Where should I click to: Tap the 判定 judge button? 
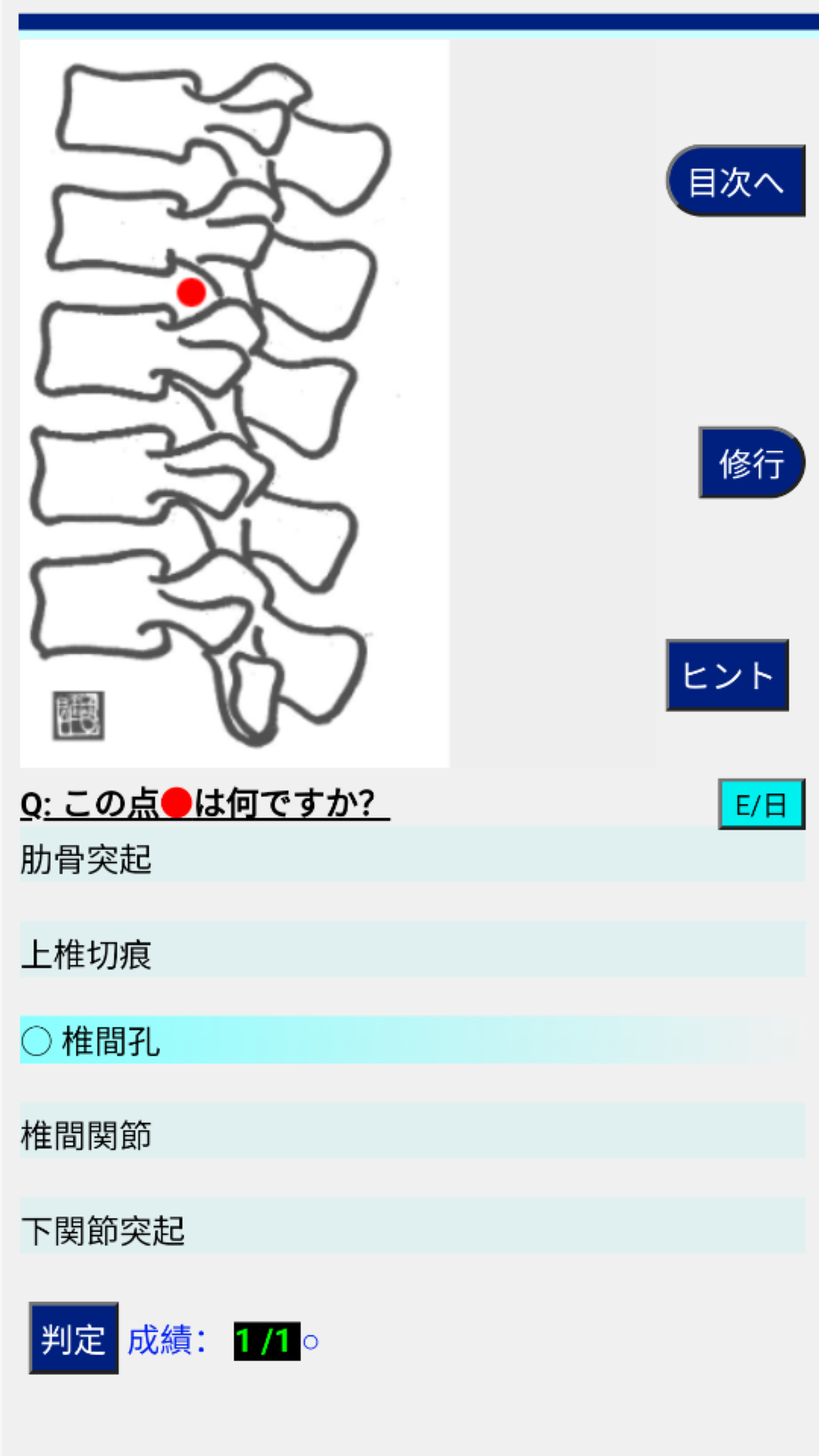click(x=74, y=1338)
